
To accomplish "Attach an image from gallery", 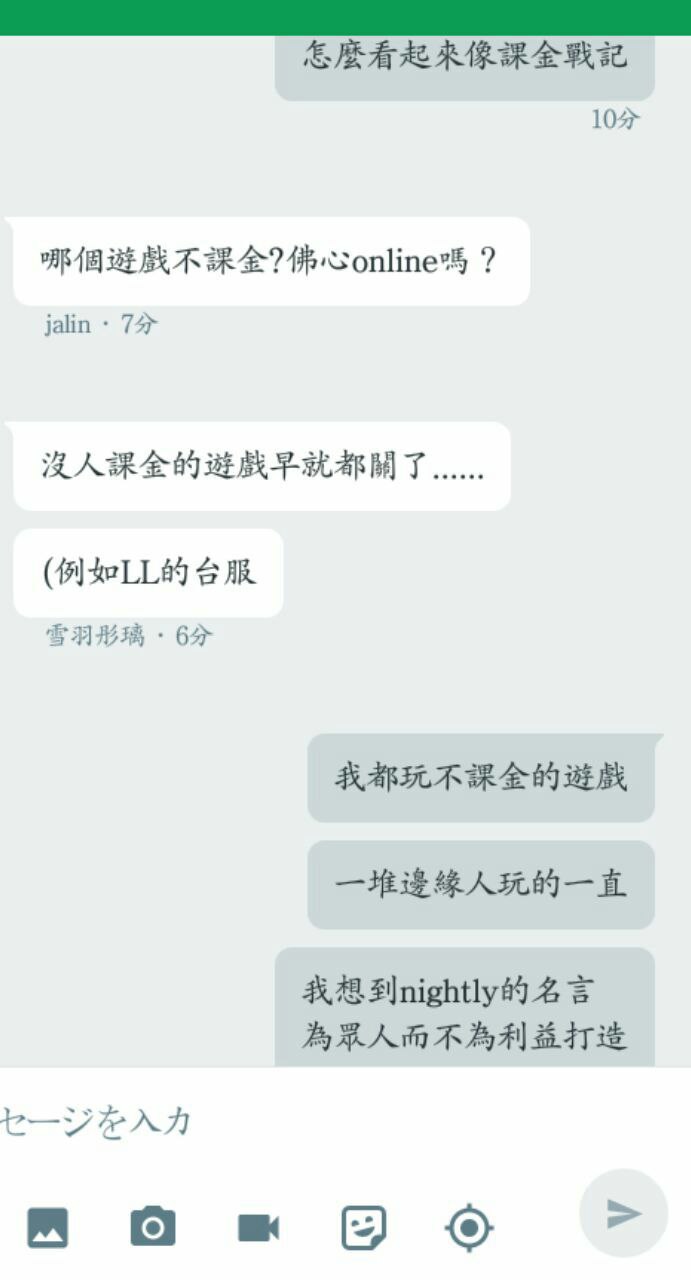I will coord(48,1227).
